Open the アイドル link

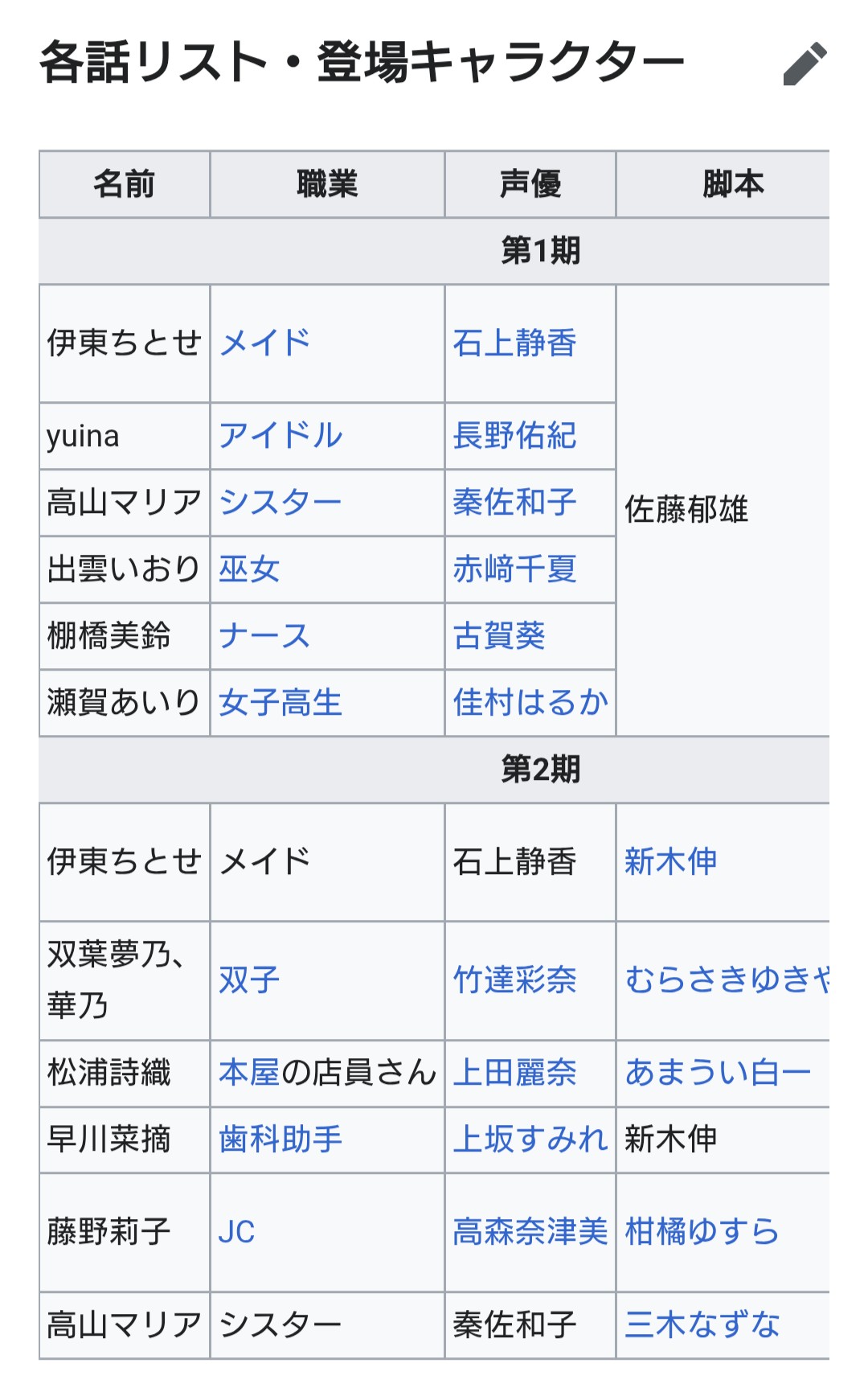click(x=280, y=436)
